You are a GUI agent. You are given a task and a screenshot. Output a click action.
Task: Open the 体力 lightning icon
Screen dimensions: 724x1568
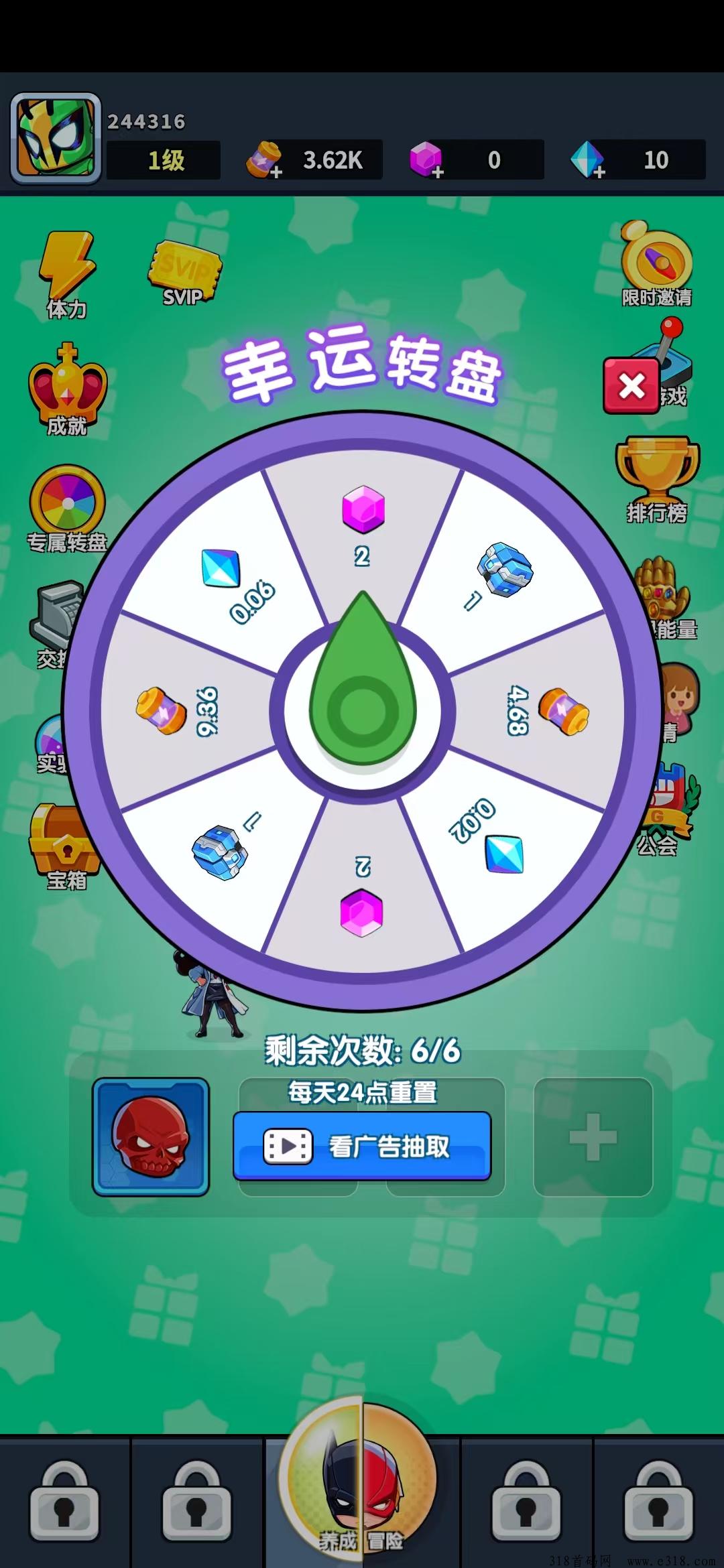point(66,275)
